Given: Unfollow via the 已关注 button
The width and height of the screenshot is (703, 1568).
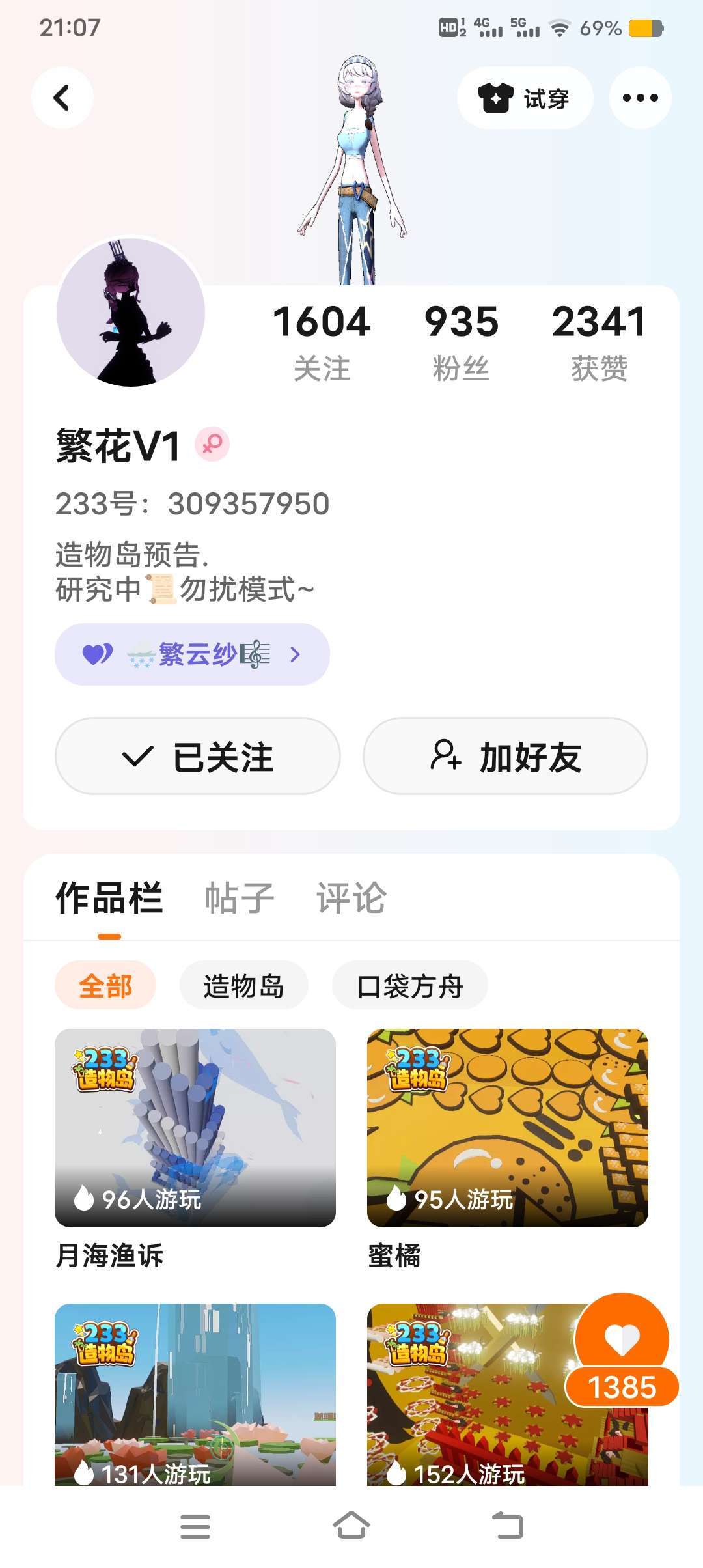Looking at the screenshot, I should pos(198,757).
